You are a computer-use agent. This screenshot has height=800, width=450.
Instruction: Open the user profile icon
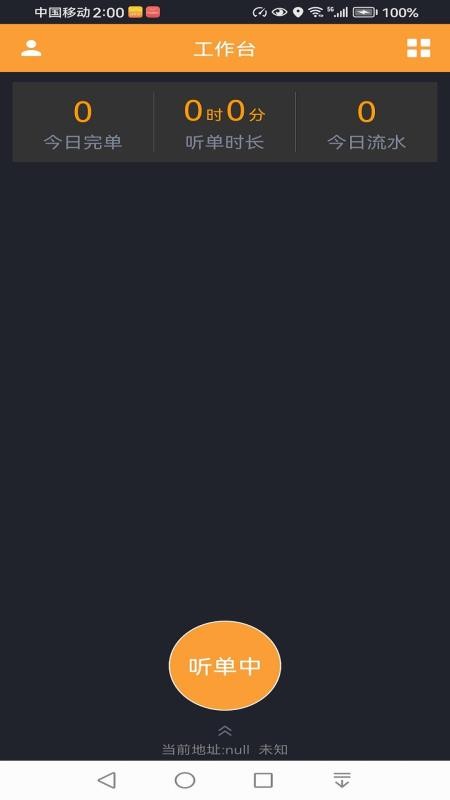[x=31, y=48]
